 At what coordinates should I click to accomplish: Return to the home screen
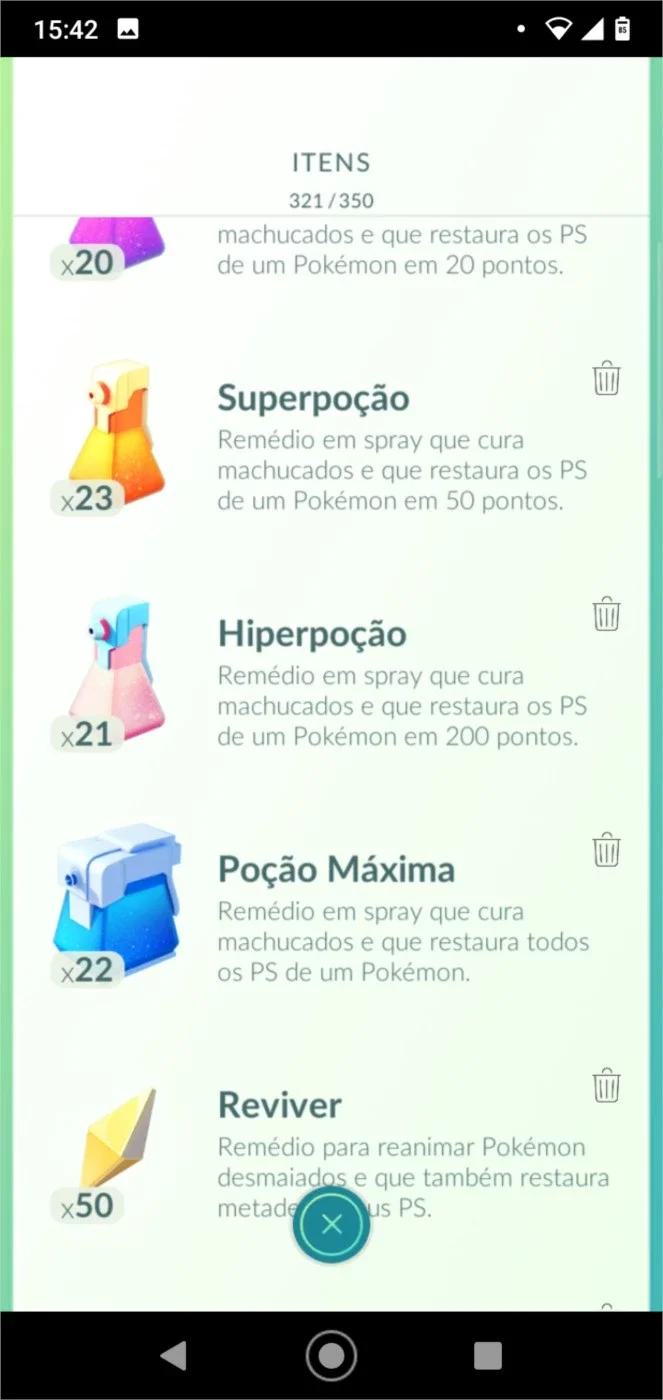[x=331, y=1355]
